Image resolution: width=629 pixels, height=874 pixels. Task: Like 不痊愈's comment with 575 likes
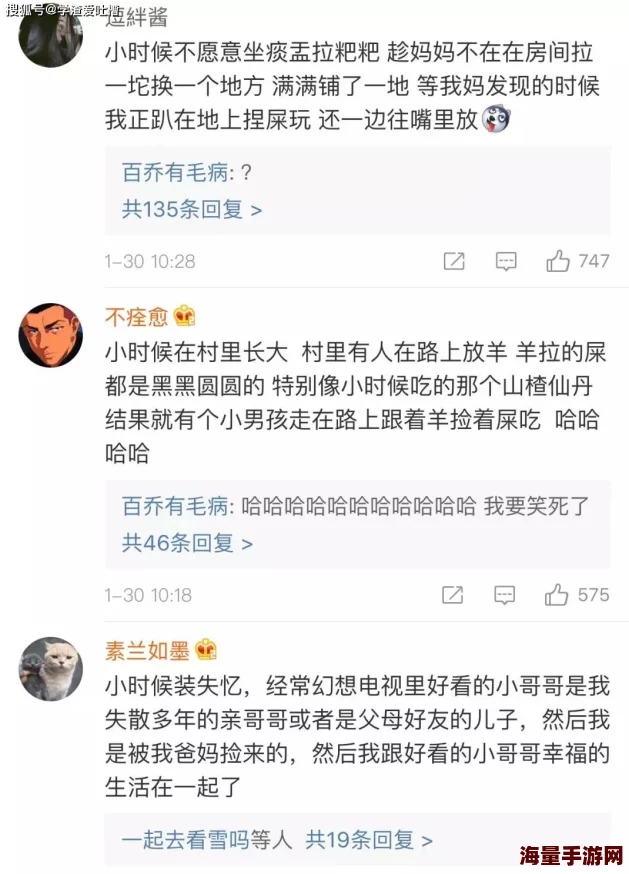[x=558, y=595]
